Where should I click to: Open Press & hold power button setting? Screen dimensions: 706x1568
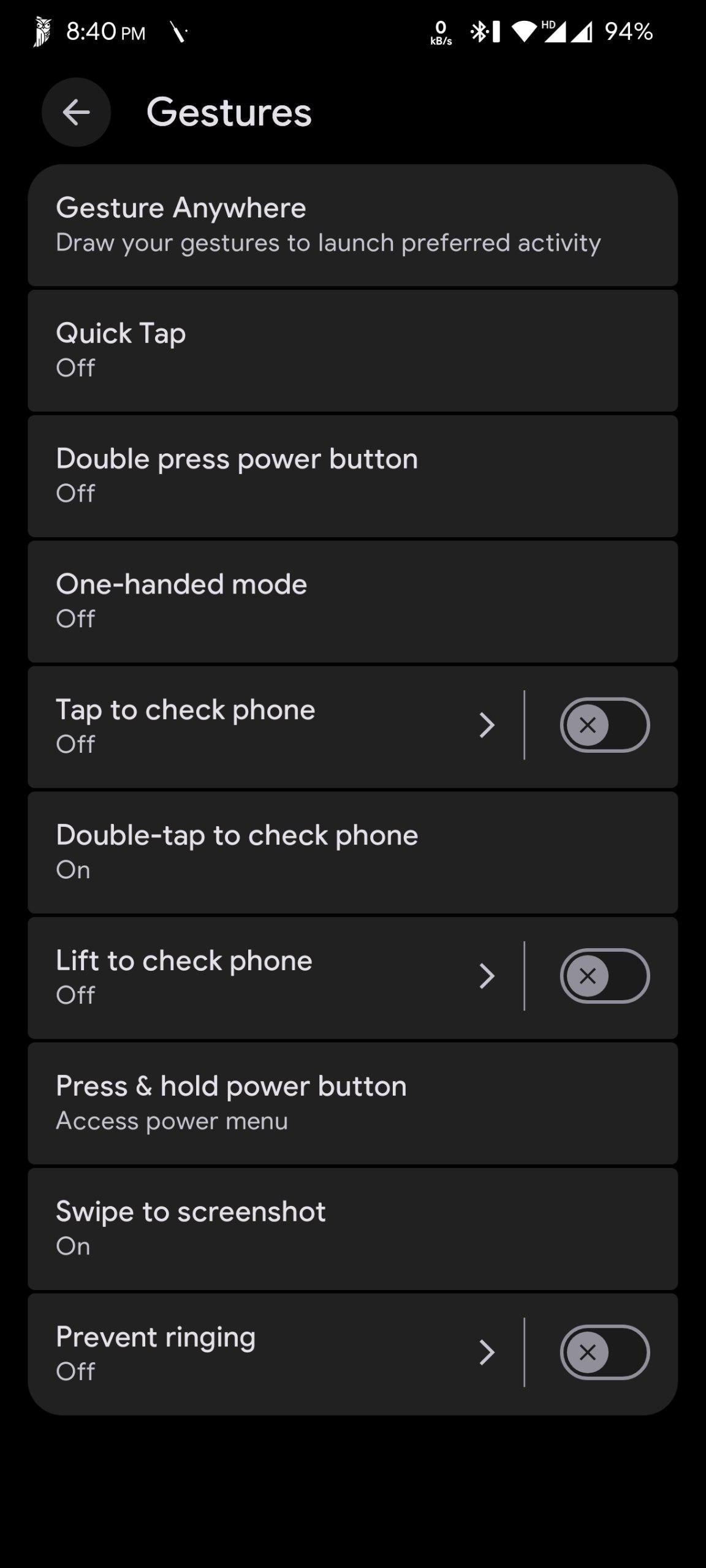tap(352, 1103)
